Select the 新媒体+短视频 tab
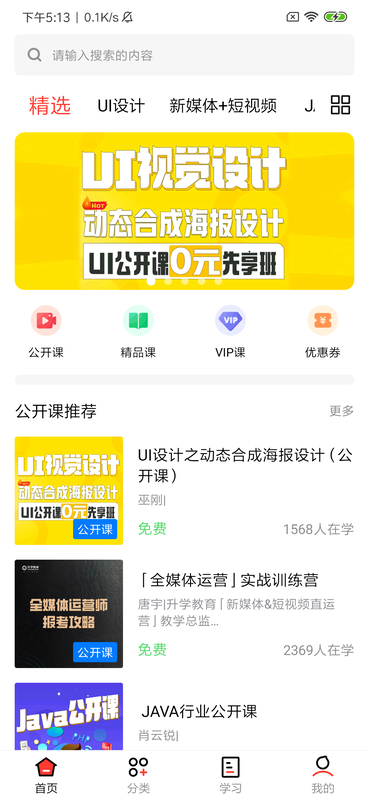Viewport: 369px width, 800px height. coord(223,106)
